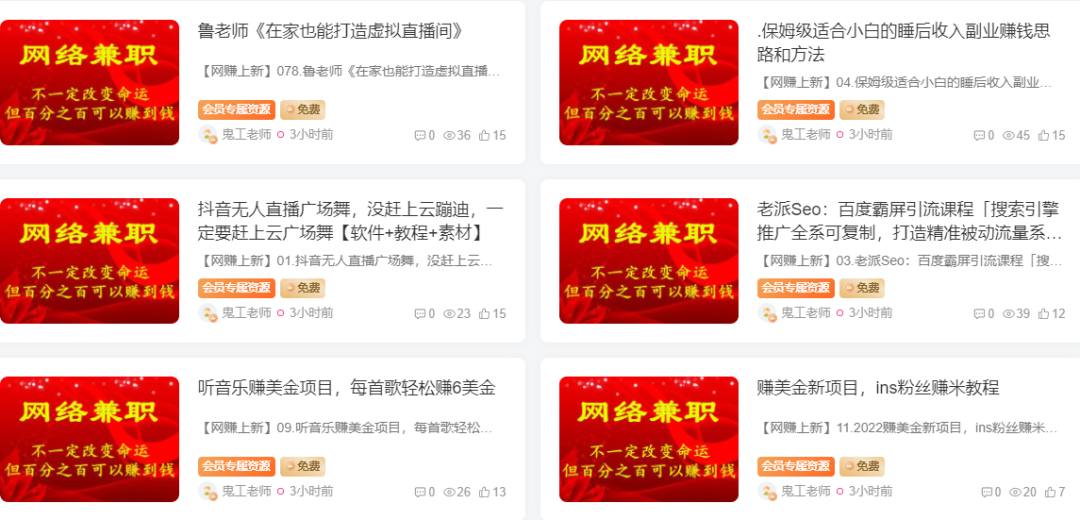1080x520 pixels.
Task: Open 抖音无人直播广场舞 post title
Action: coord(350,221)
